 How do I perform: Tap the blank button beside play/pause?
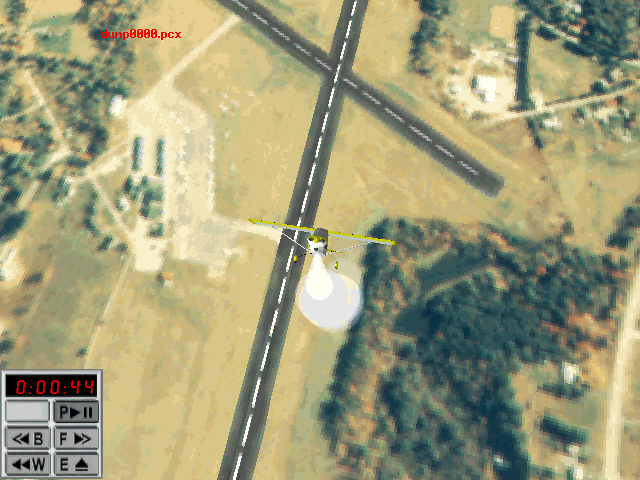coord(27,411)
